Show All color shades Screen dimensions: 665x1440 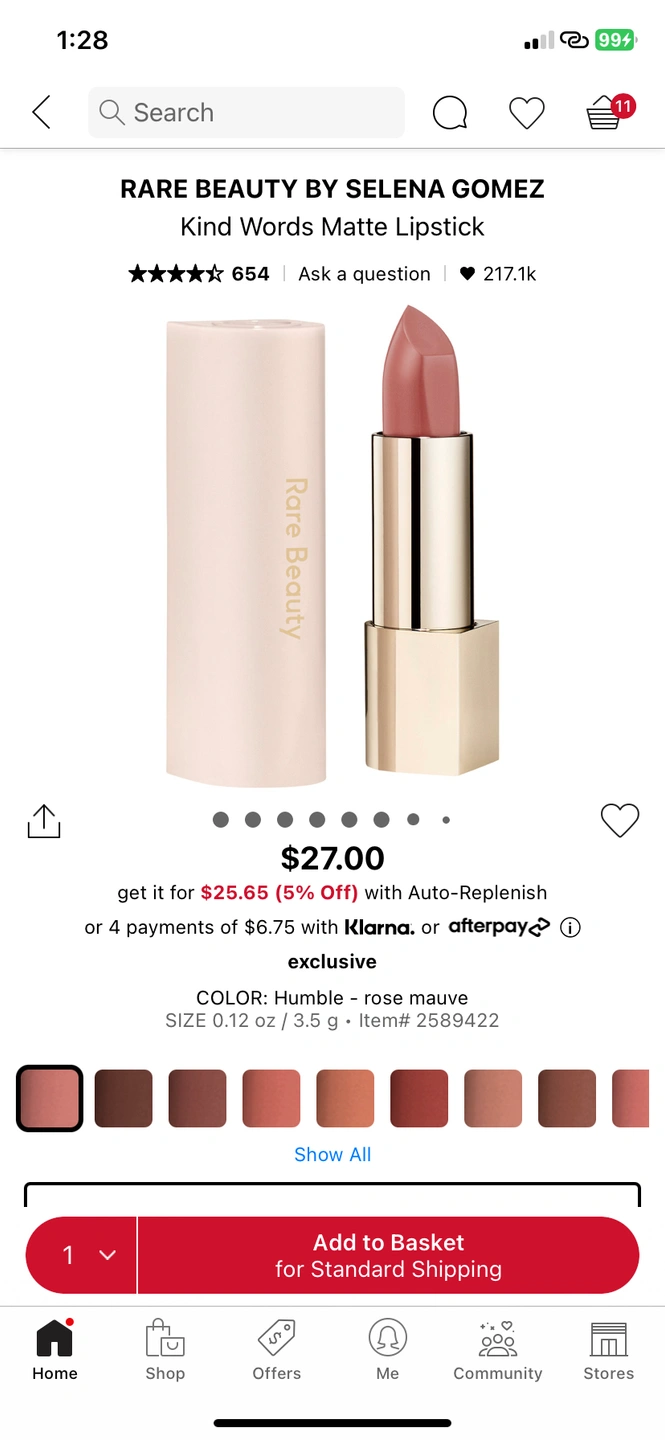(332, 1154)
